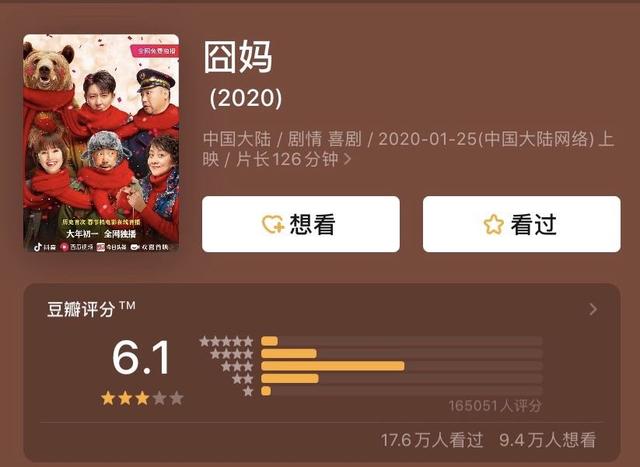Expand movie info details chevron
Screen dimensions: 640x467
(x=347, y=160)
